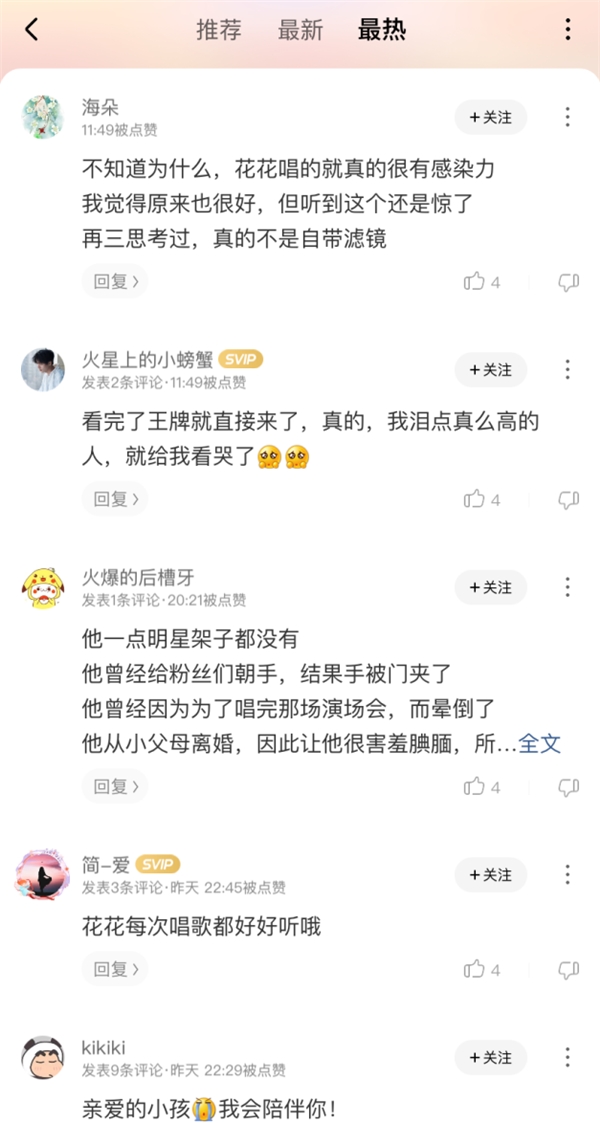Reply to 火爆的后槽牙's comment
Screen dimensions: 600x1123
(x=114, y=787)
